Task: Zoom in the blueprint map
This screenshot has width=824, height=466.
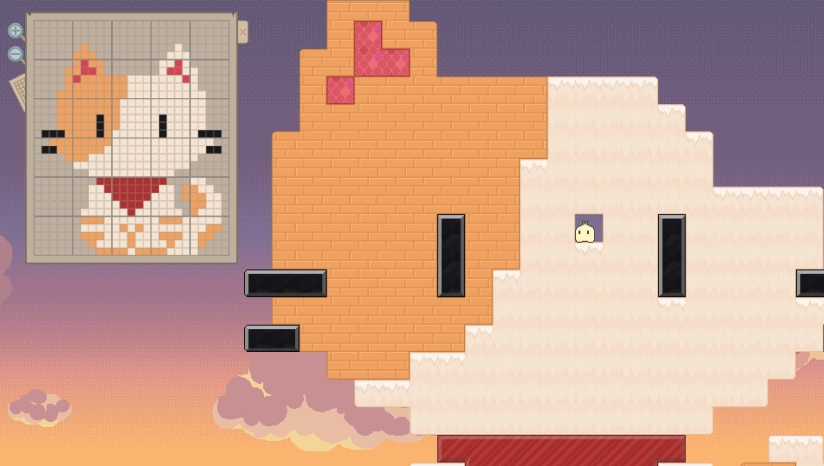Action: 15,31
